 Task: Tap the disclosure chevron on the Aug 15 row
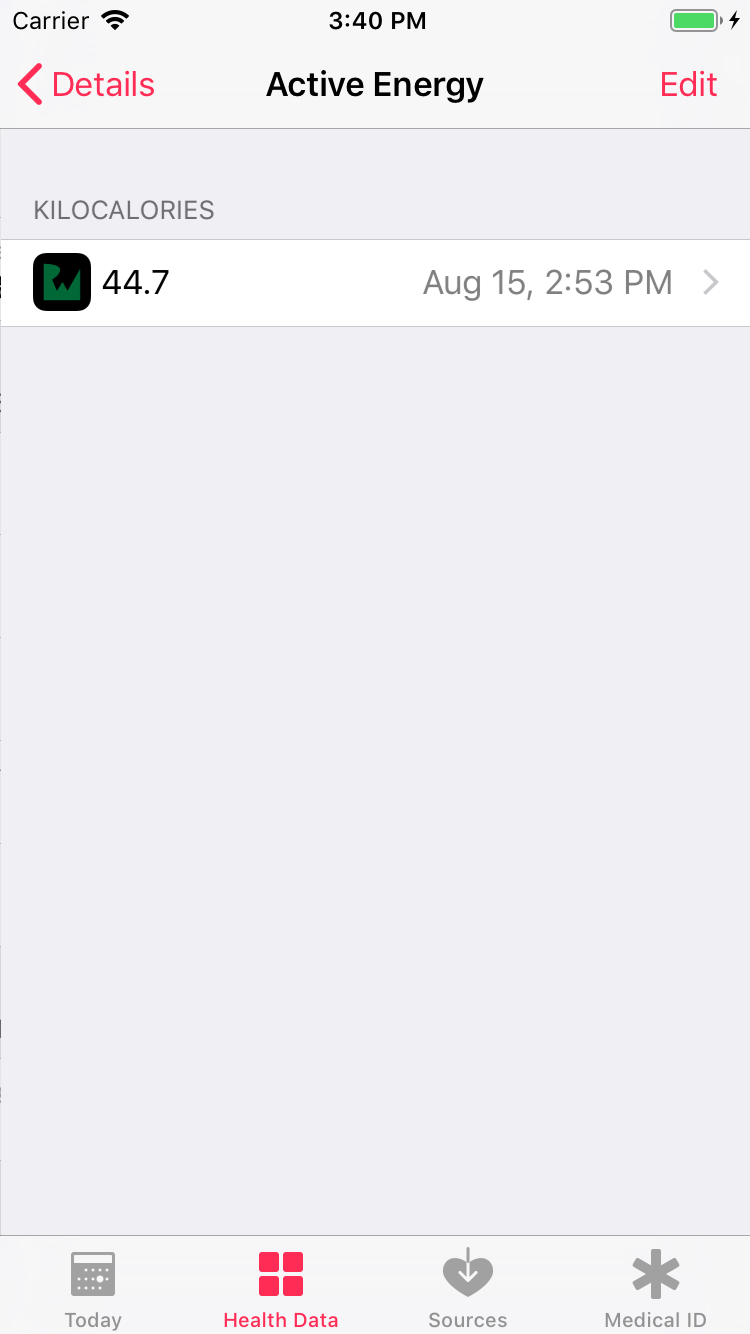[710, 282]
